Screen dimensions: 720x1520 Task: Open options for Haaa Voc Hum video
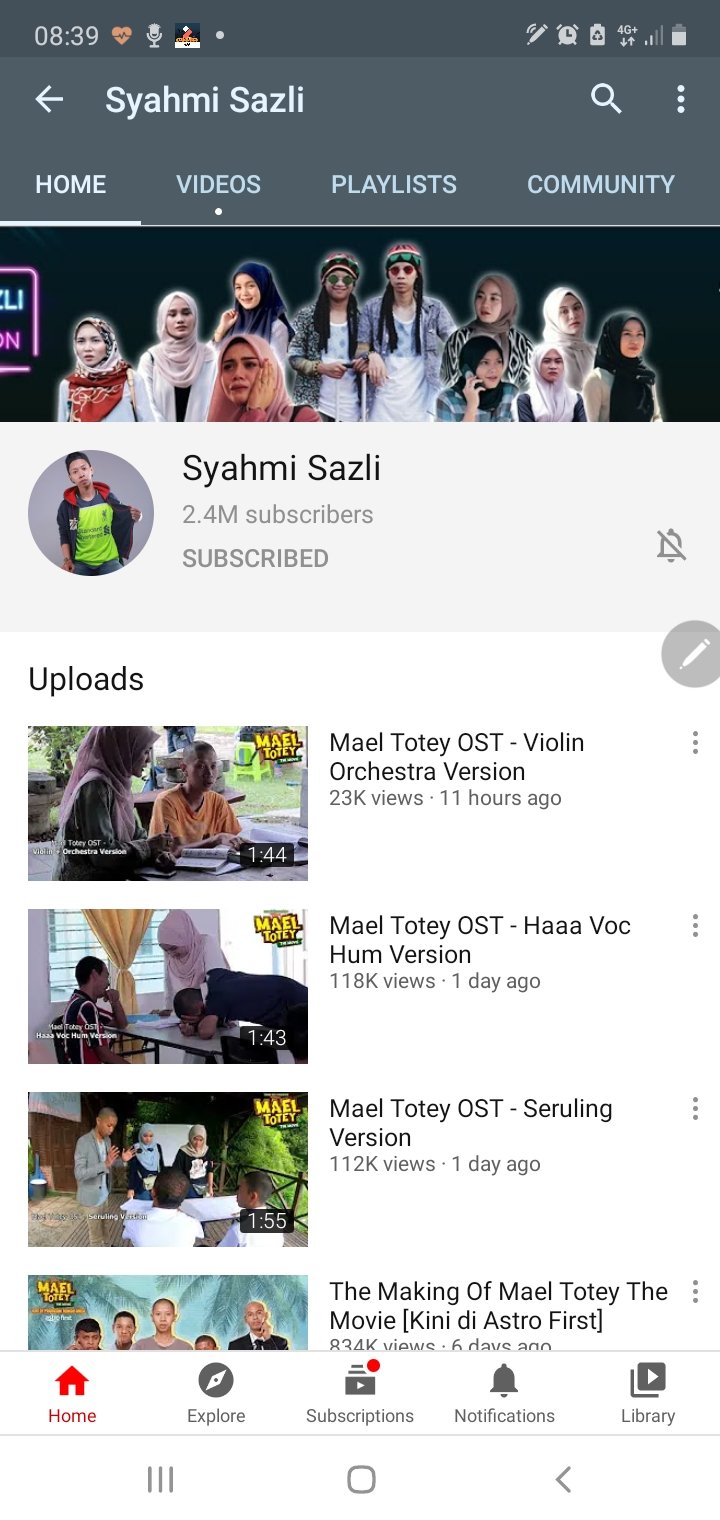pyautogui.click(x=695, y=926)
